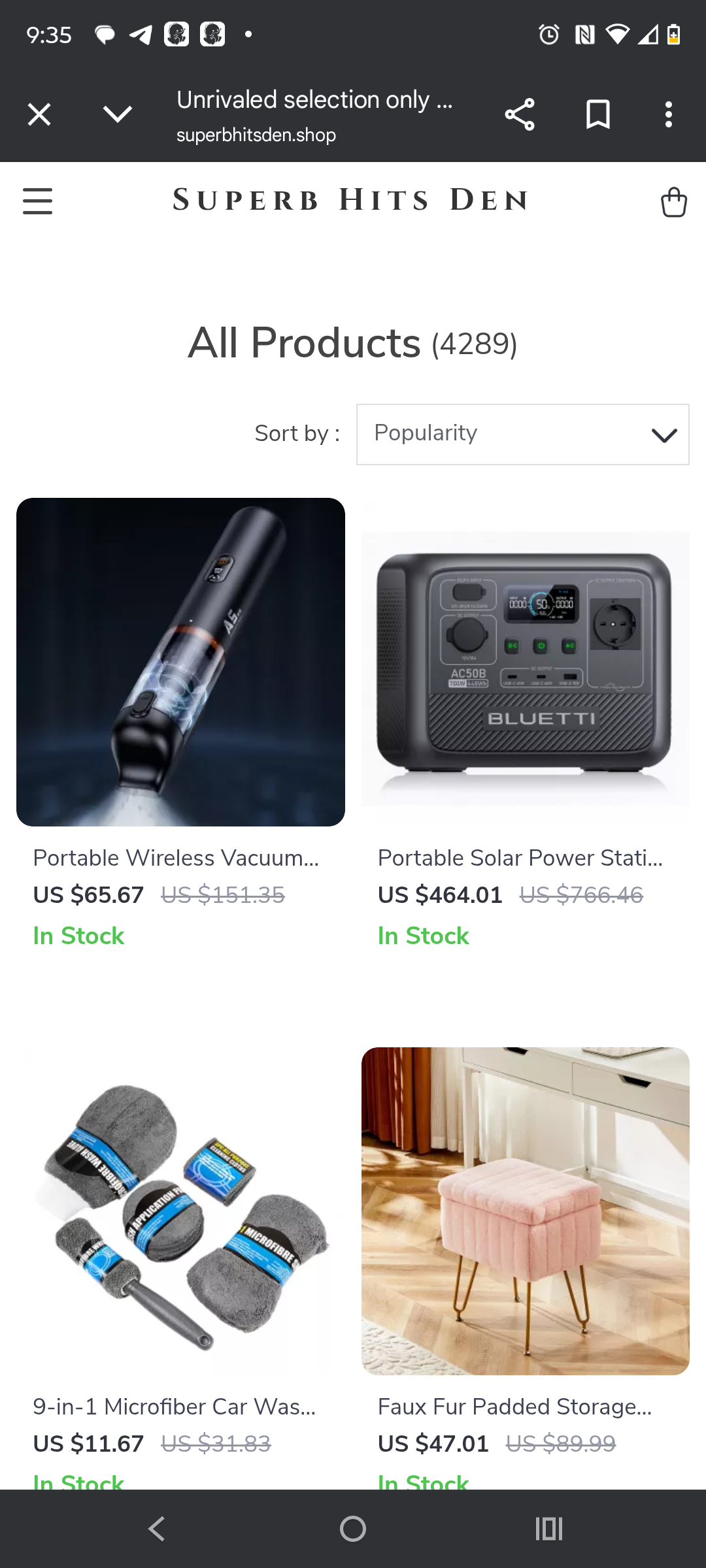View the shopping bag
Screen dimensions: 706x1568
[673, 202]
